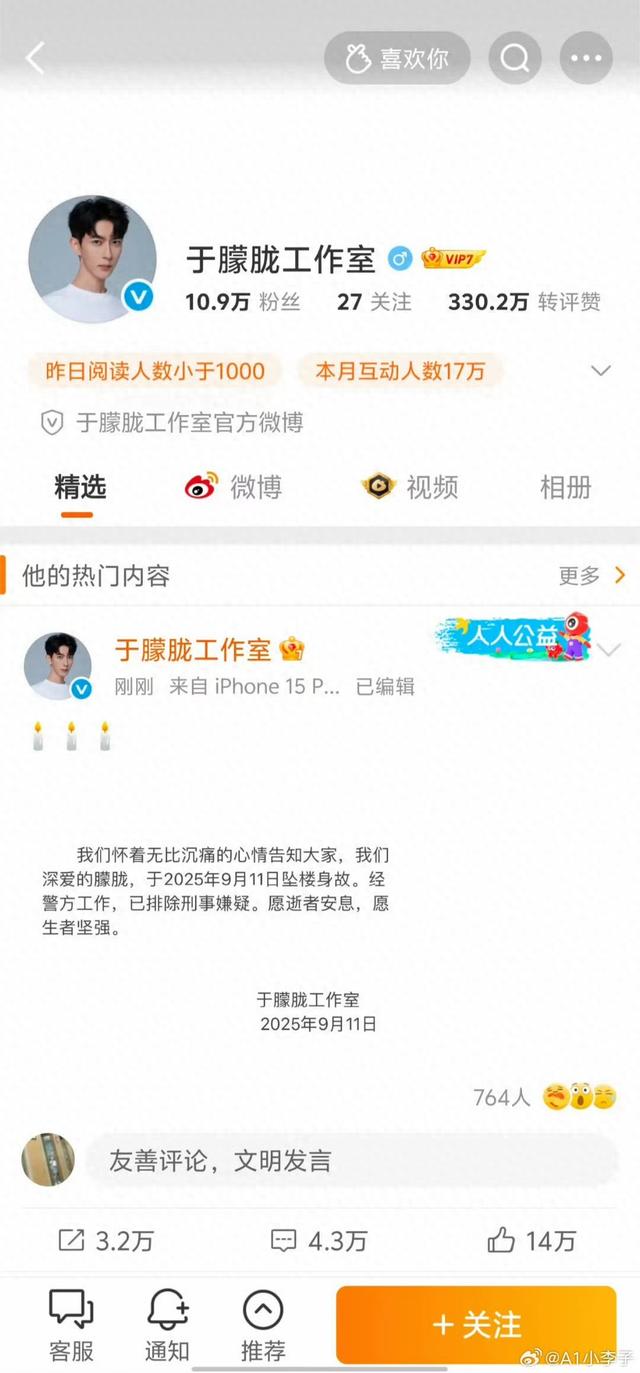Viewport: 640px width, 1373px height.
Task: Switch to the 精选 tab
Action: click(x=79, y=488)
